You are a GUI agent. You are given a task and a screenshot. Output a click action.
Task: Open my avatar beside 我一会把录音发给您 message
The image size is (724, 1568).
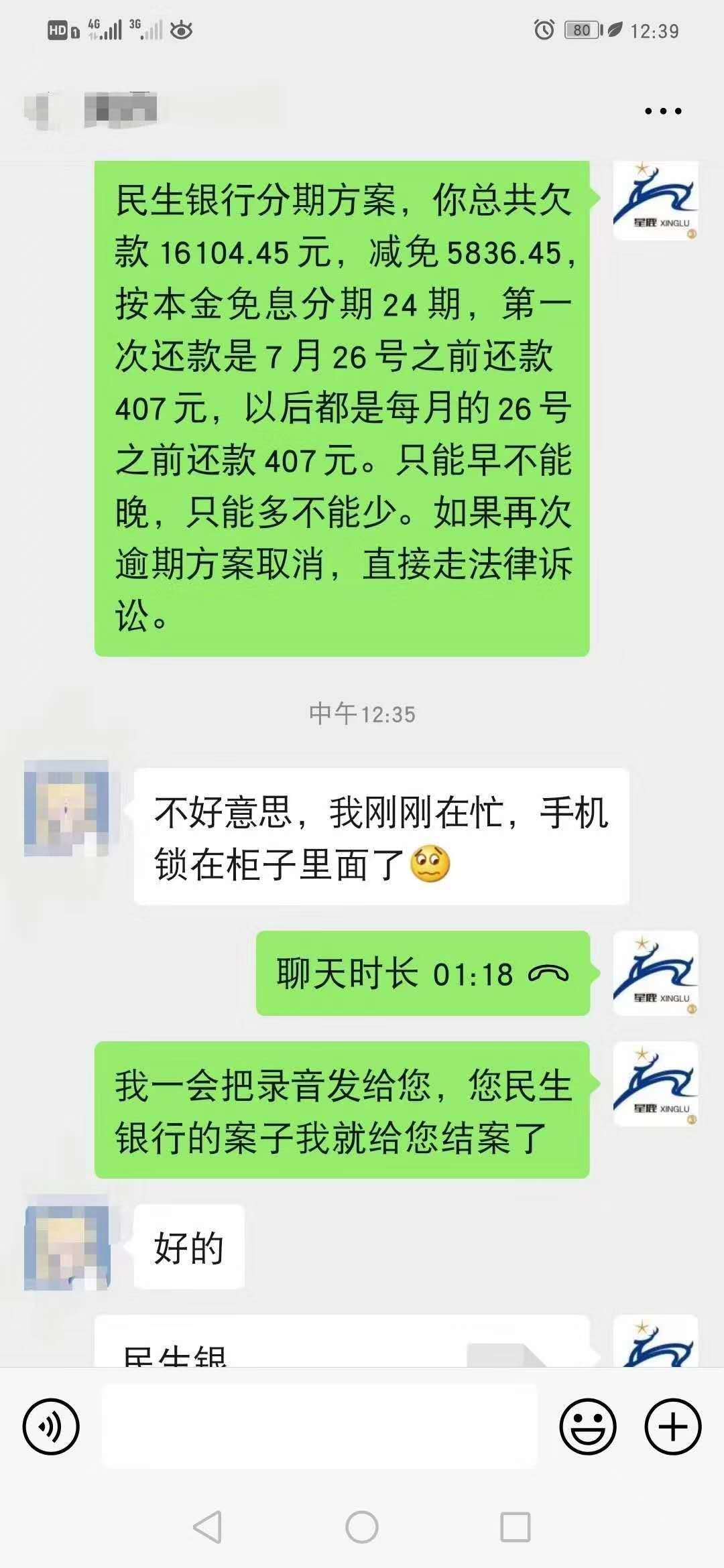(656, 1084)
